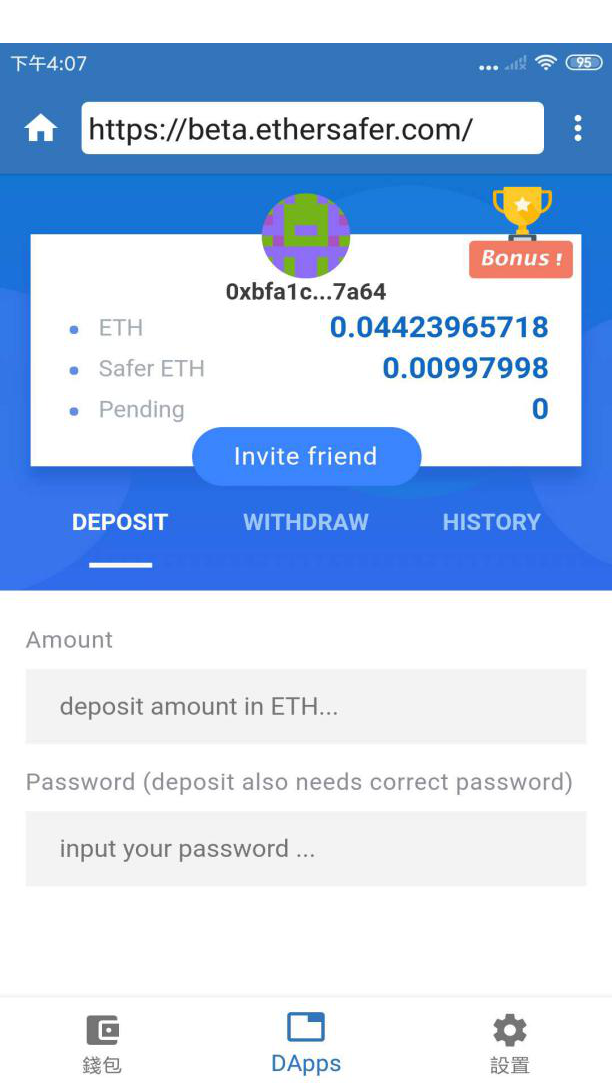The width and height of the screenshot is (613, 1089).
Task: Tap the URL address bar
Action: pyautogui.click(x=312, y=128)
